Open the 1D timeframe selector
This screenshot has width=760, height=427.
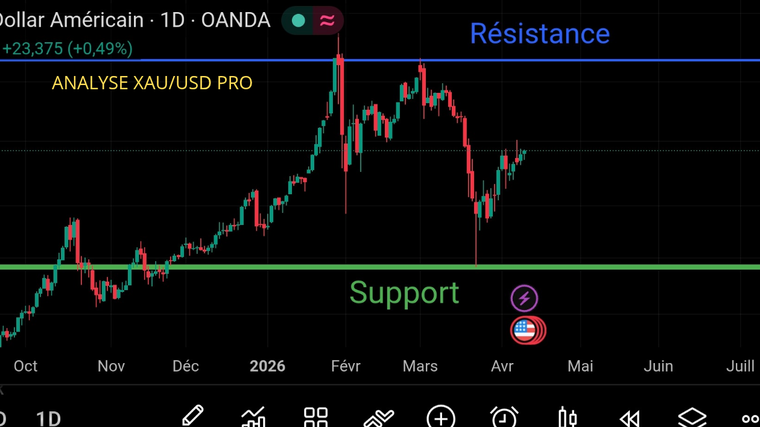(x=48, y=418)
